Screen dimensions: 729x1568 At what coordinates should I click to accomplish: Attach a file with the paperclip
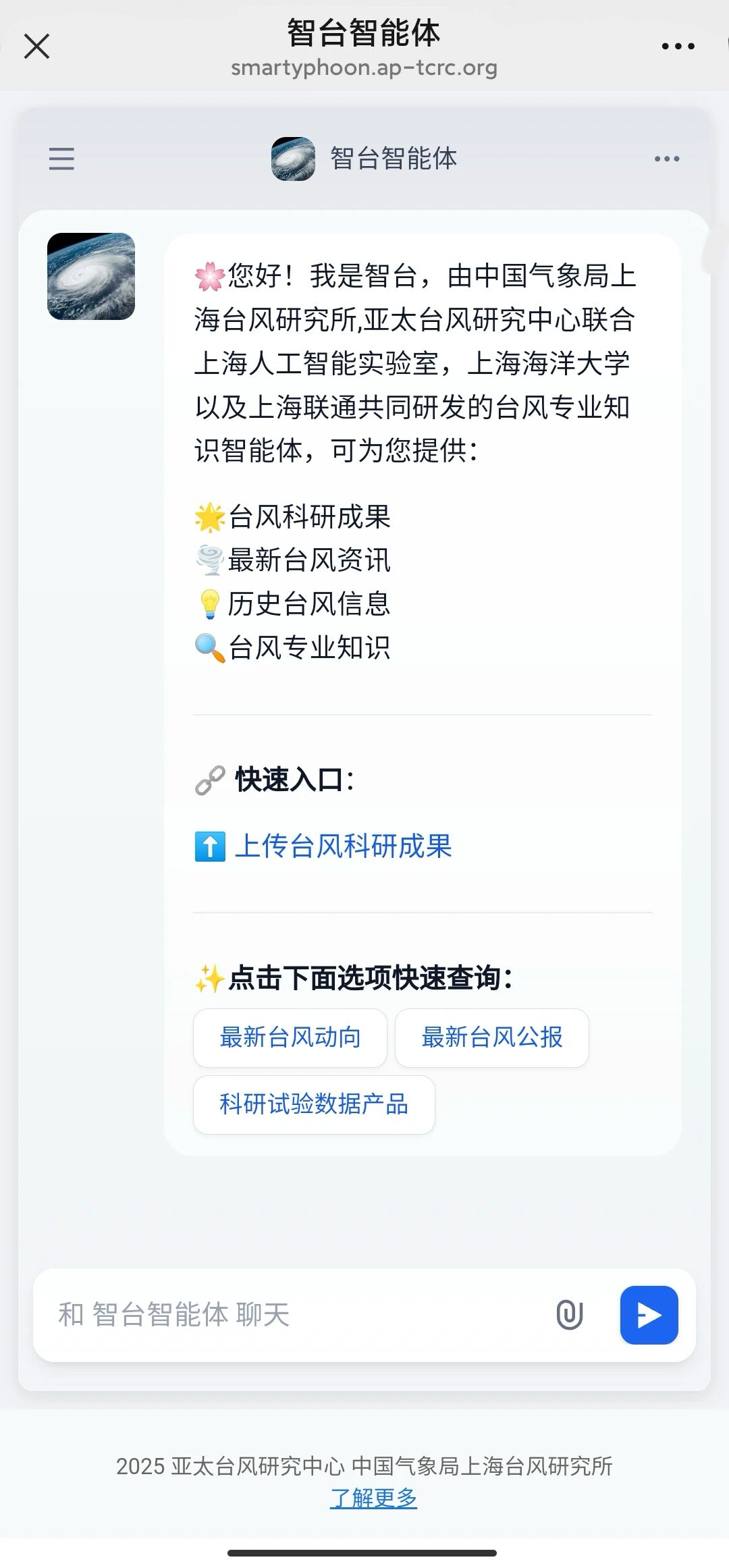pyautogui.click(x=569, y=1315)
